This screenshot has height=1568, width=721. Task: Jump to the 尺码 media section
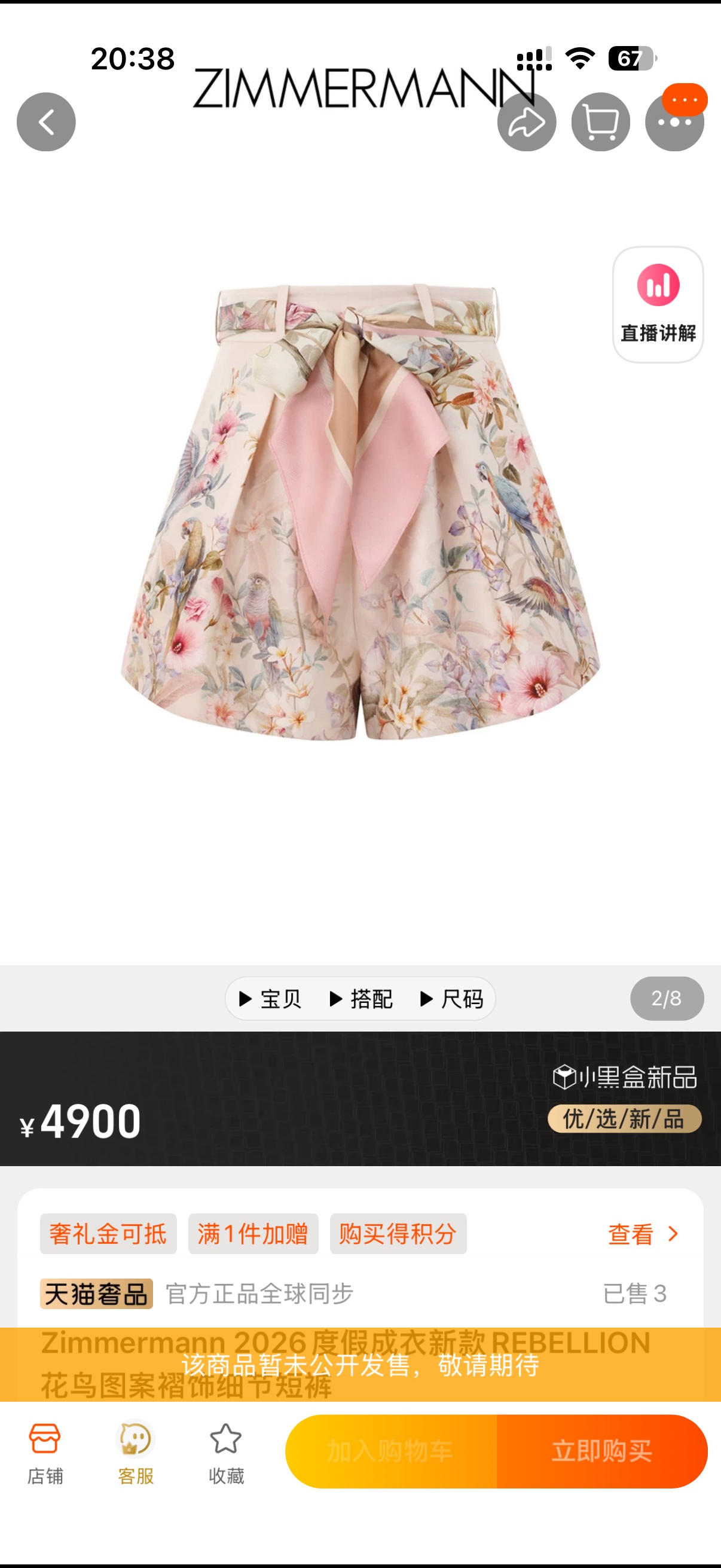pyautogui.click(x=452, y=999)
